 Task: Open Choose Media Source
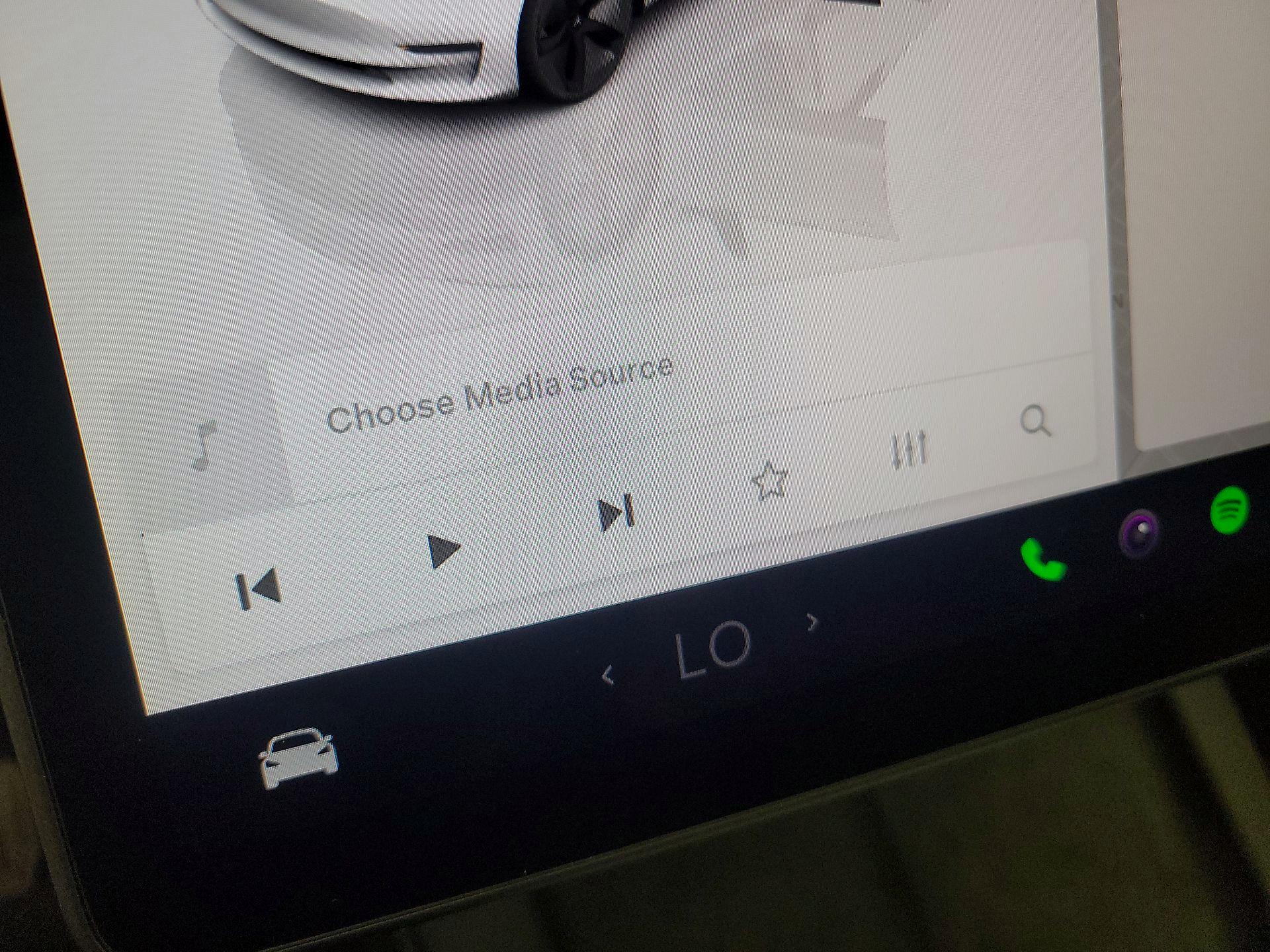pos(500,394)
